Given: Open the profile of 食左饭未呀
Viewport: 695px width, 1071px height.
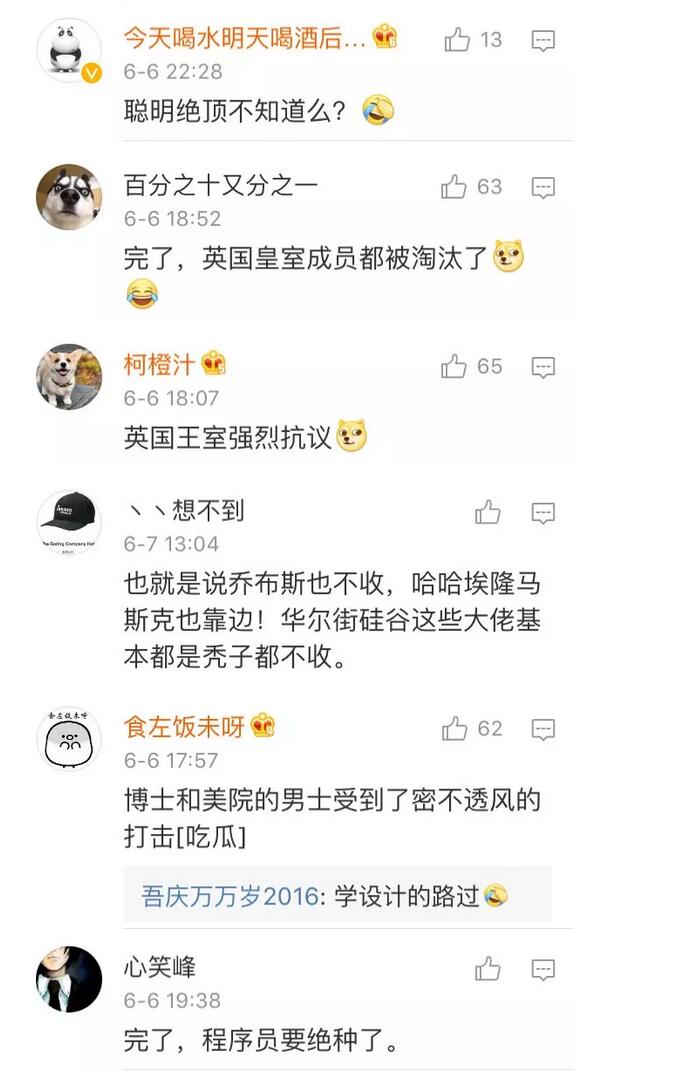Looking at the screenshot, I should (x=184, y=726).
